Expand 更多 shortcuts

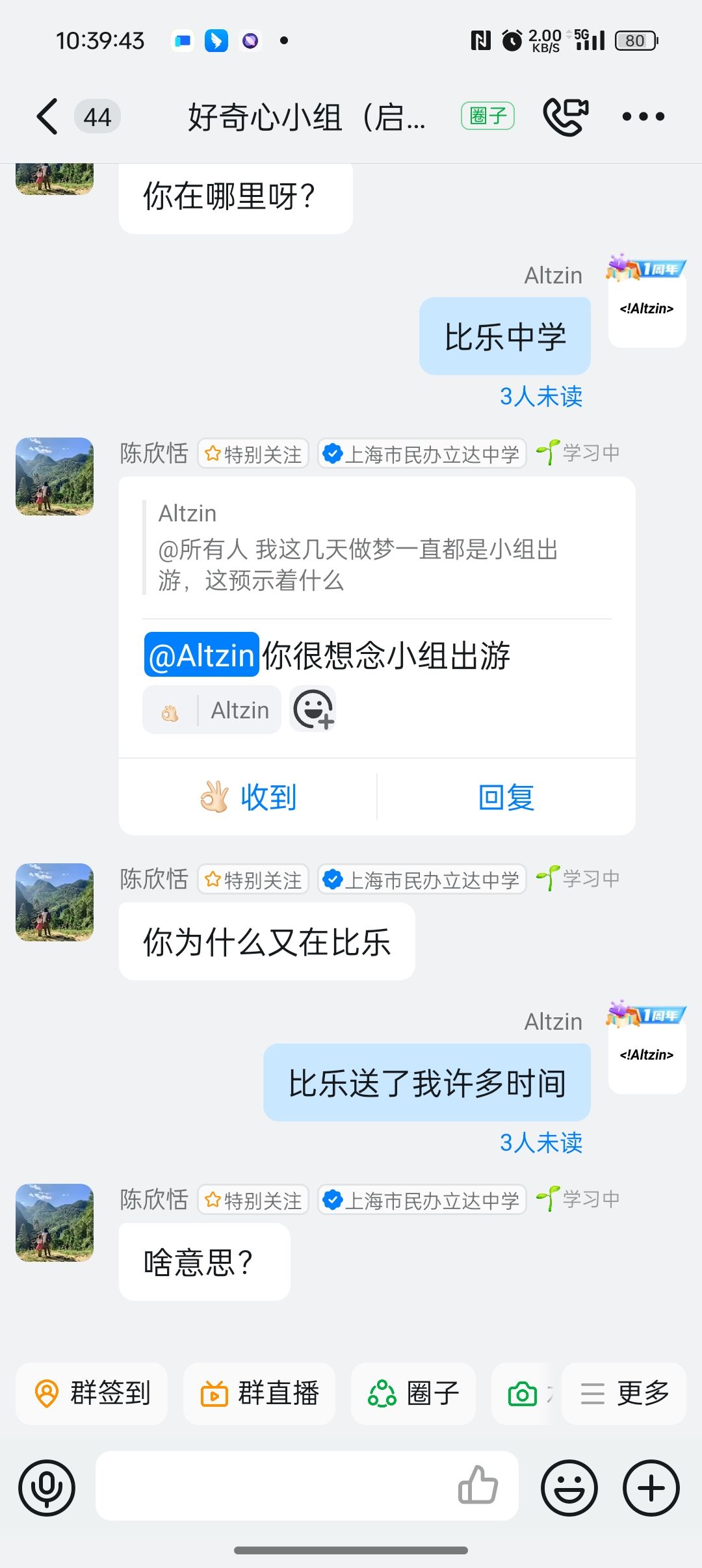click(x=624, y=1394)
